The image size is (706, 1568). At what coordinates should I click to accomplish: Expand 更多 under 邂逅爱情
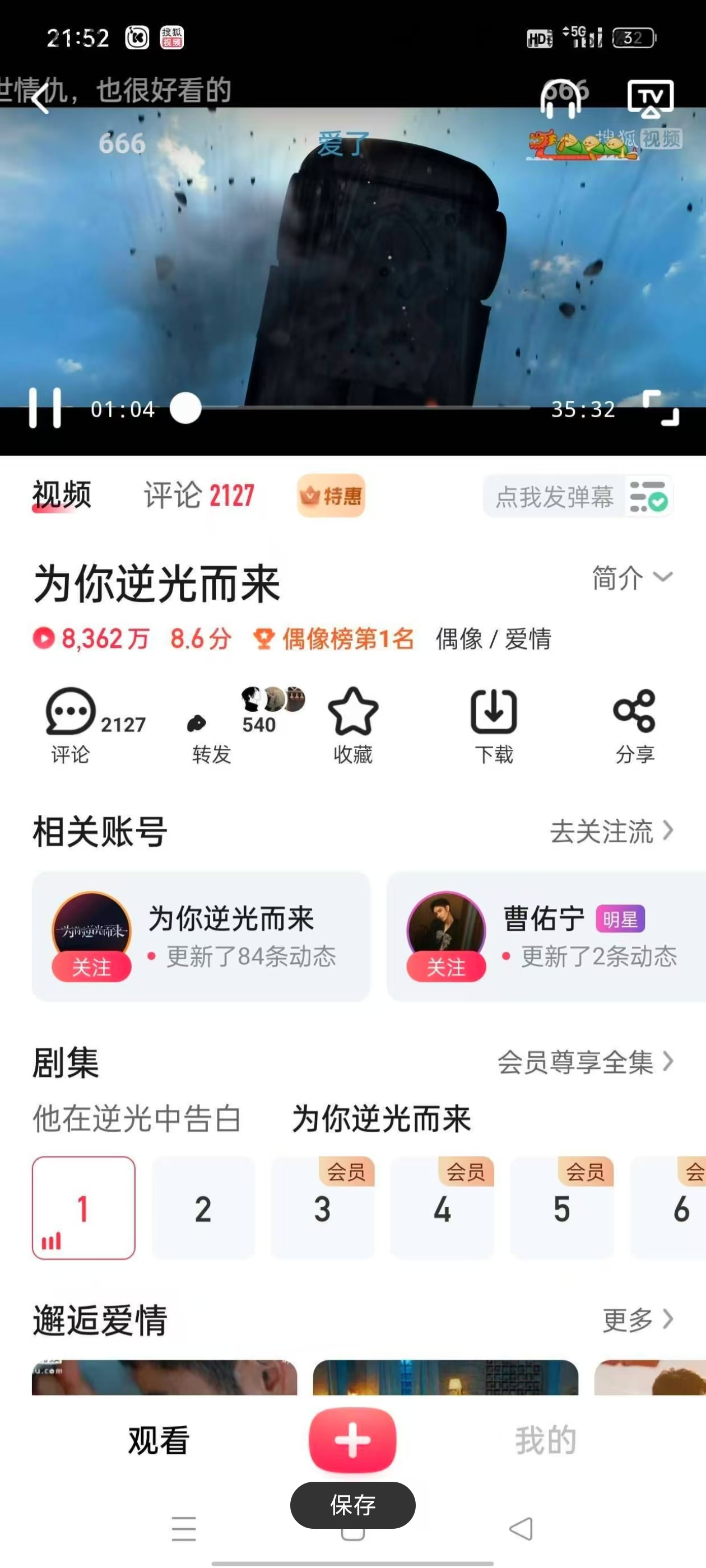point(635,1320)
